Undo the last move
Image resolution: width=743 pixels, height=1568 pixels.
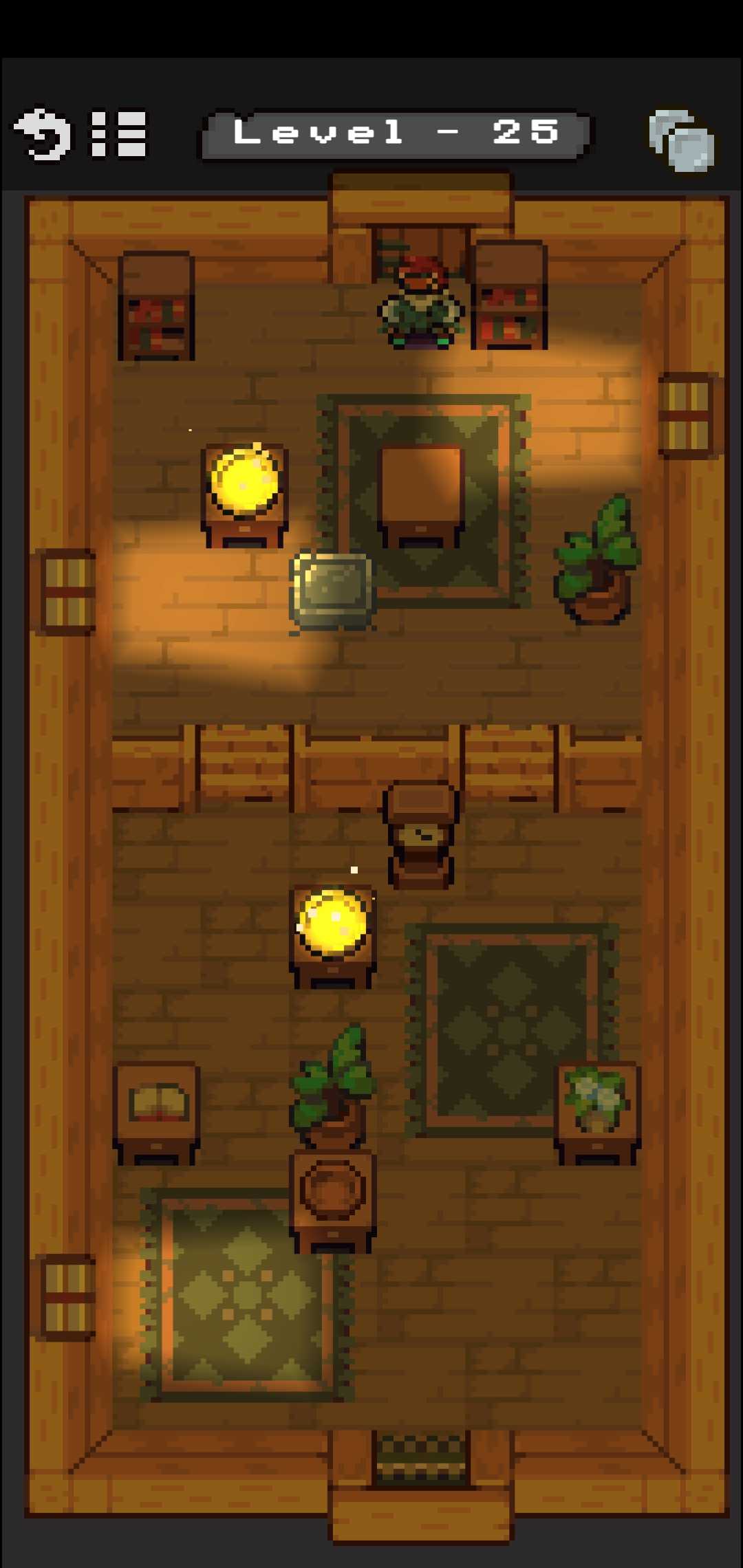(43, 134)
